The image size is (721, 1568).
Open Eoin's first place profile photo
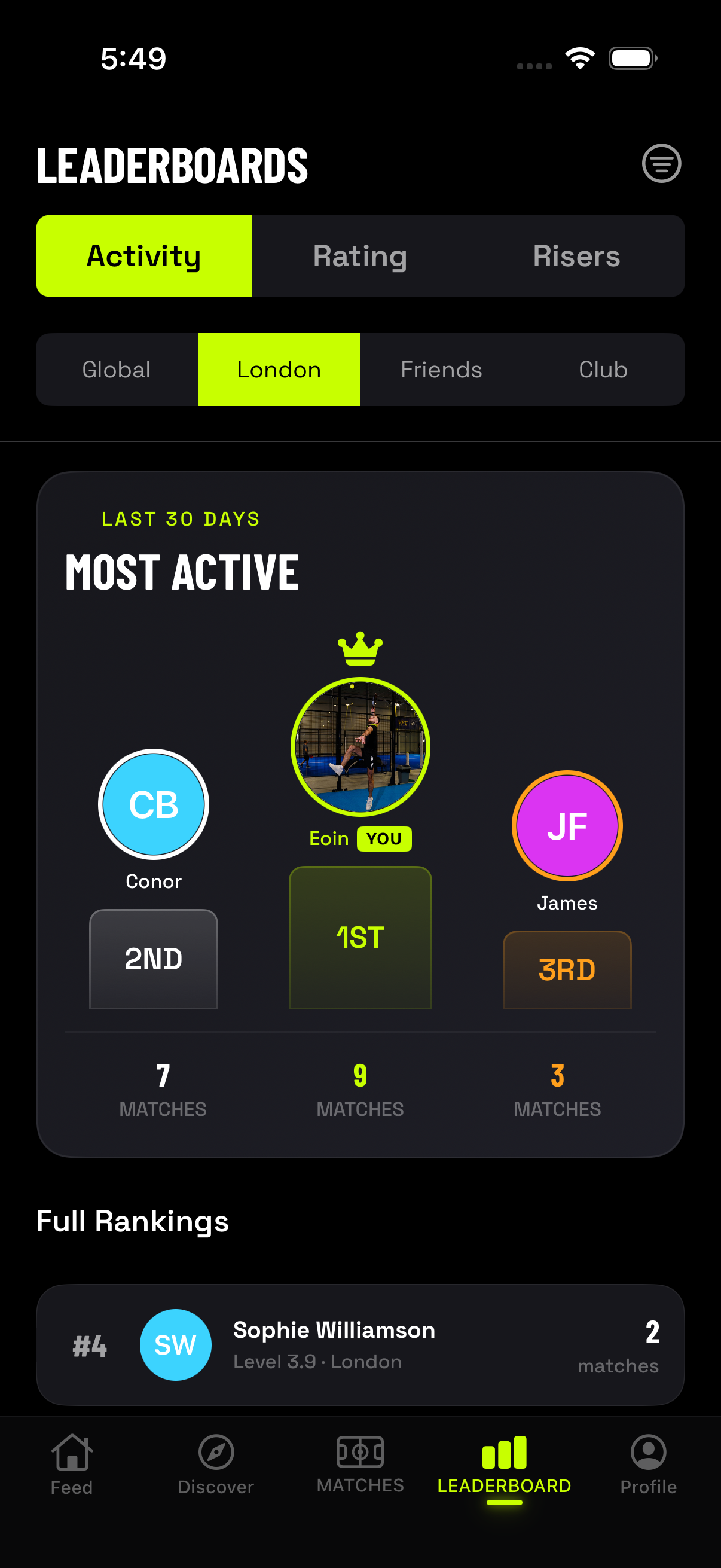pos(360,746)
